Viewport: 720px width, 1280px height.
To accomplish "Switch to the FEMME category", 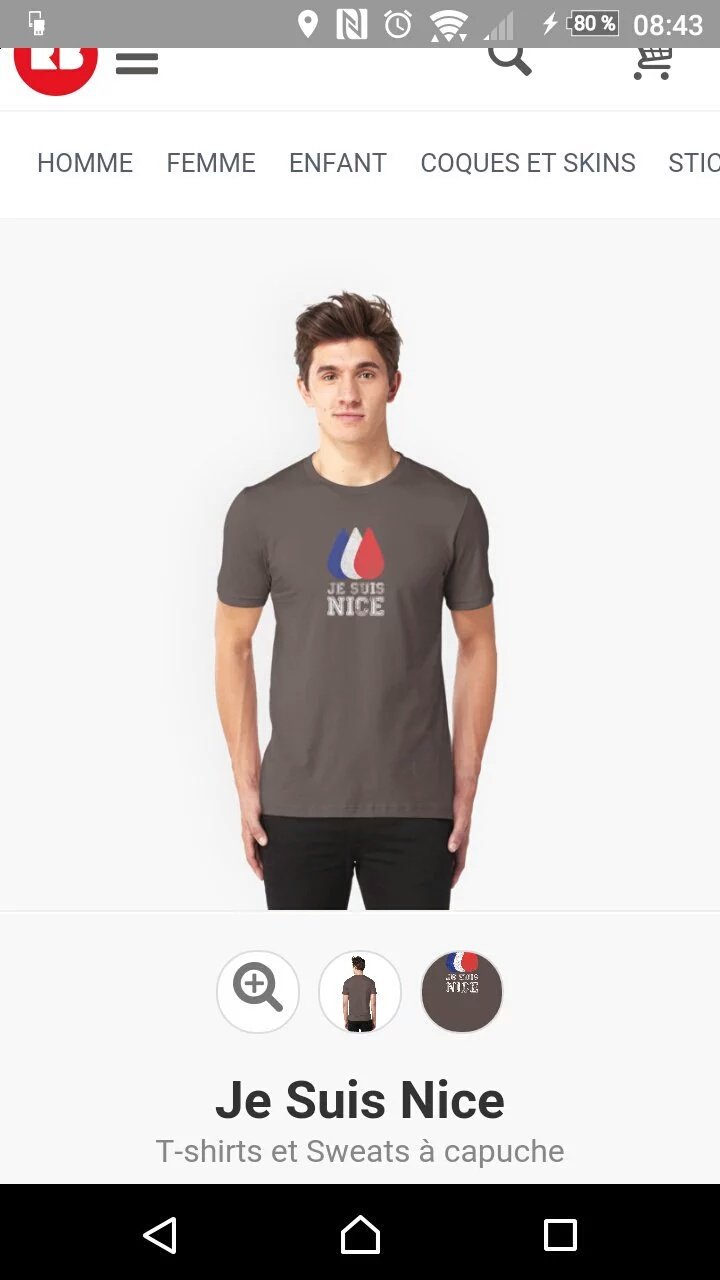I will (x=211, y=163).
